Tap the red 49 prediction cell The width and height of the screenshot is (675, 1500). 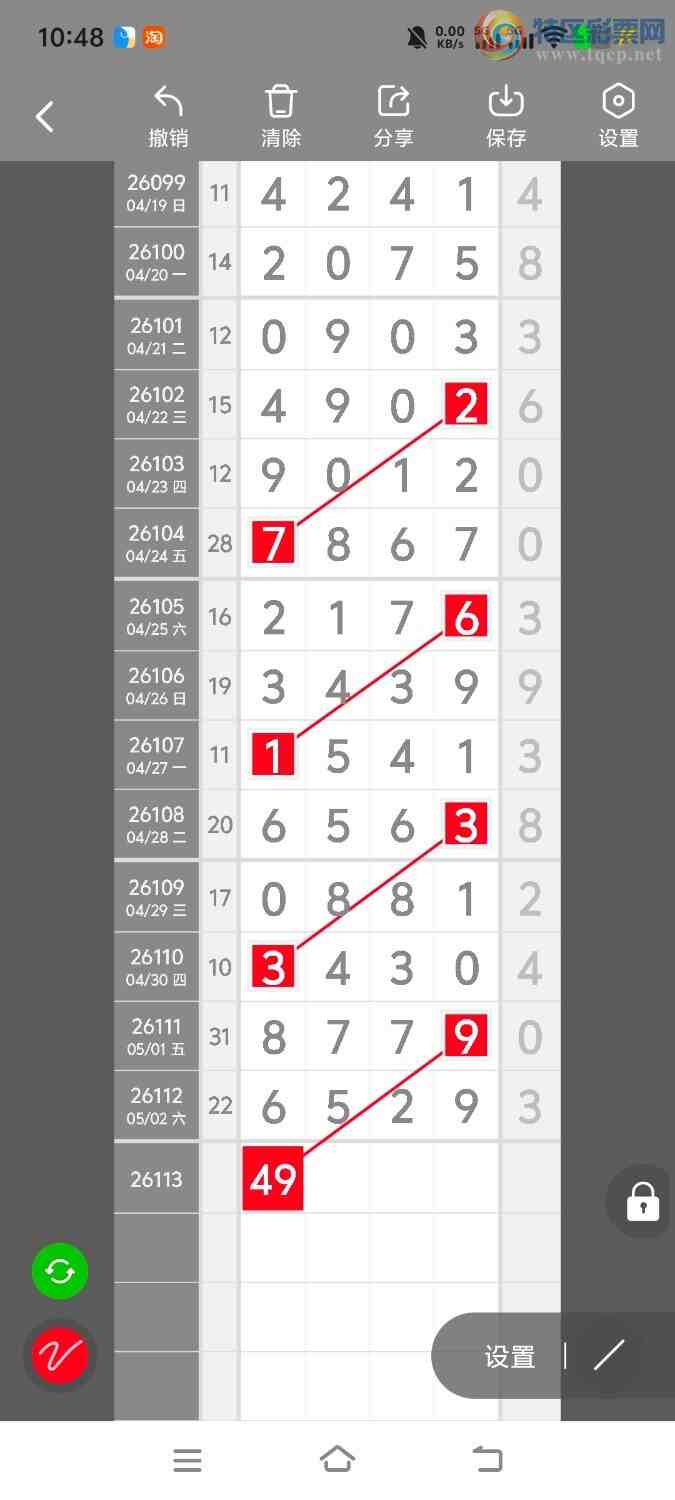click(273, 1180)
